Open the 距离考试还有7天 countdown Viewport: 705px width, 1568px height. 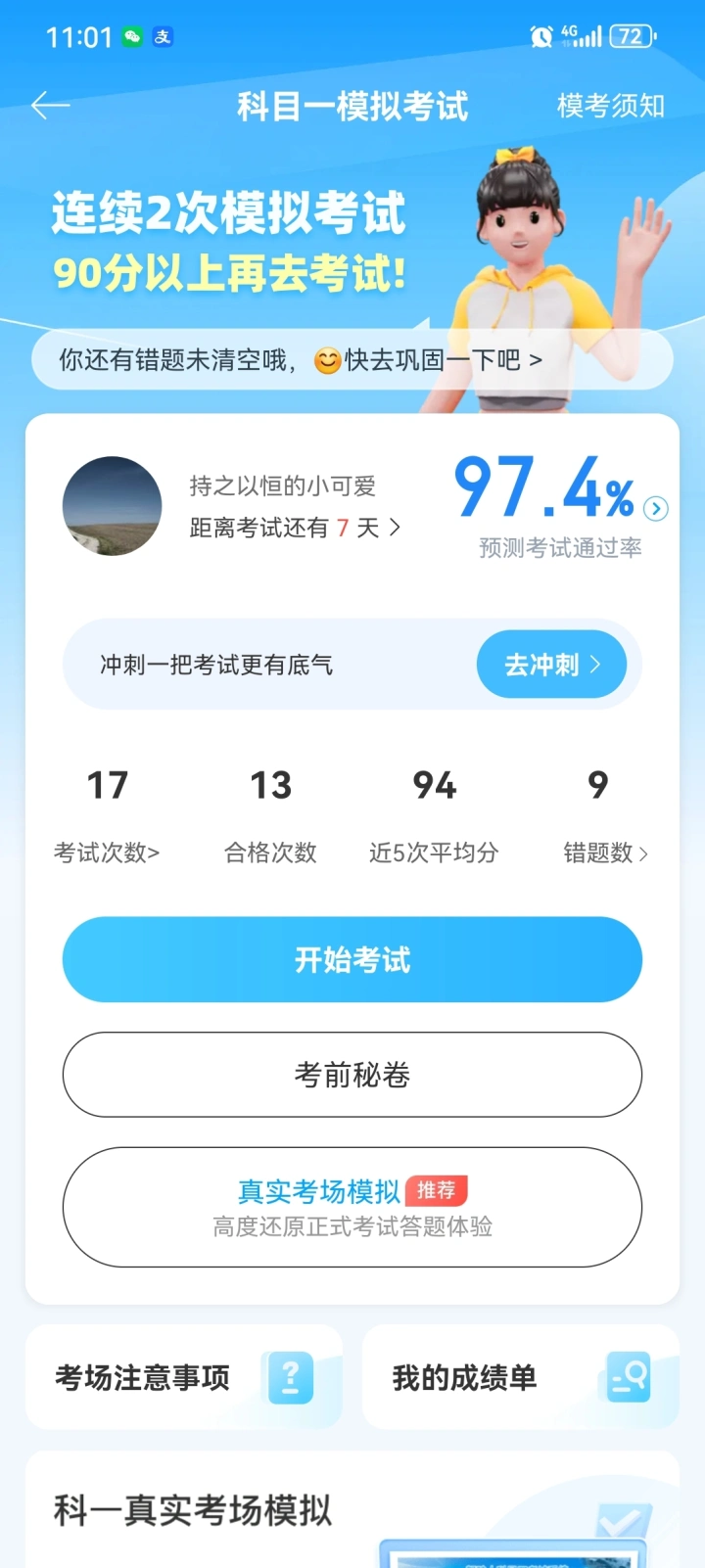(295, 528)
